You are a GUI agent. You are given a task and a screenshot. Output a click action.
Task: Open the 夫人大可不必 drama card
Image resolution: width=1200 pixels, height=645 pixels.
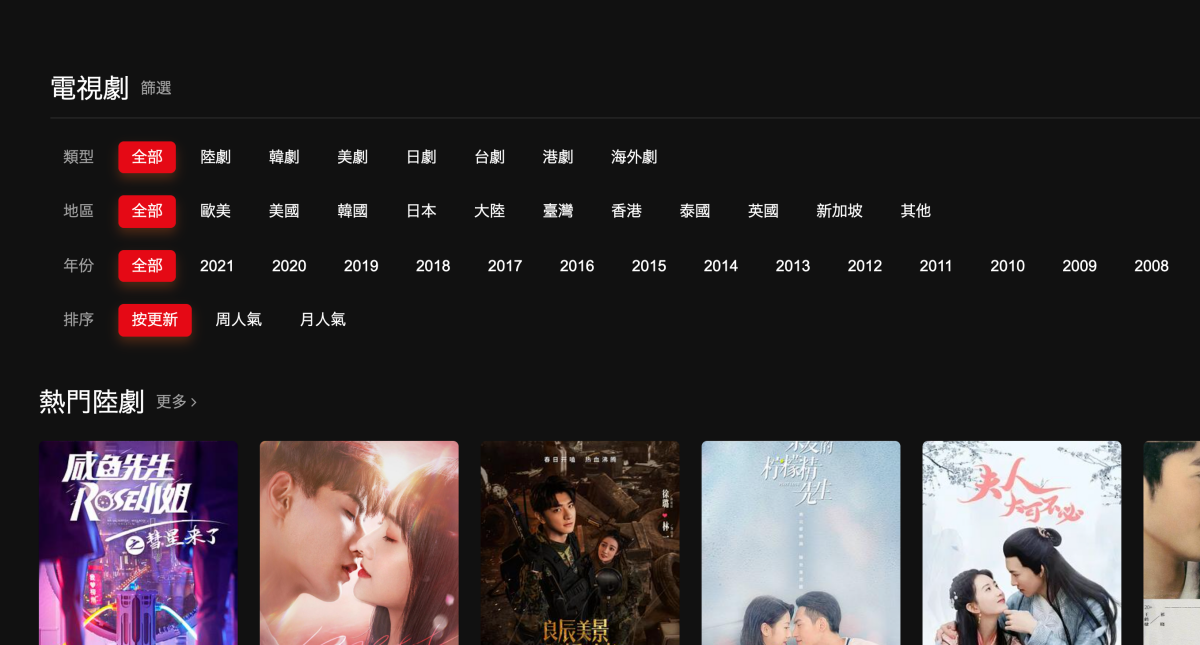point(1021,543)
